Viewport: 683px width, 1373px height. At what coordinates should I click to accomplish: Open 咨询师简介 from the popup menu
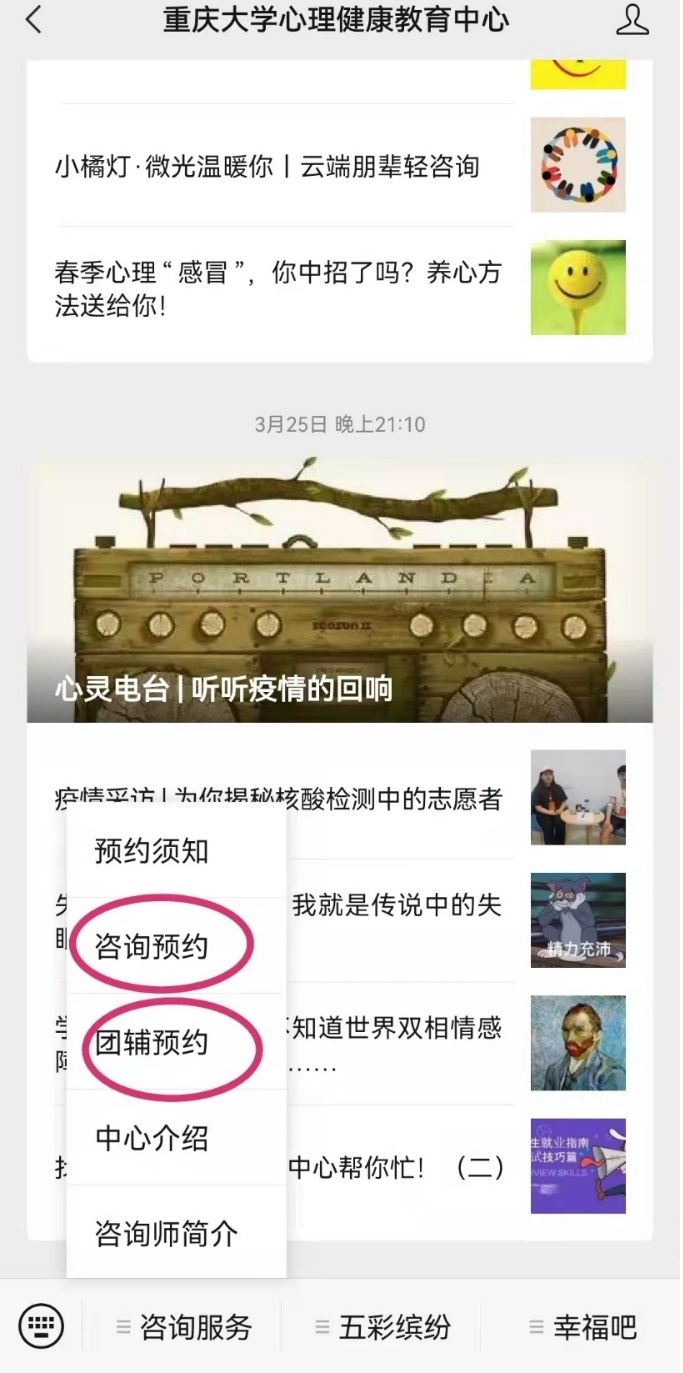[167, 1233]
